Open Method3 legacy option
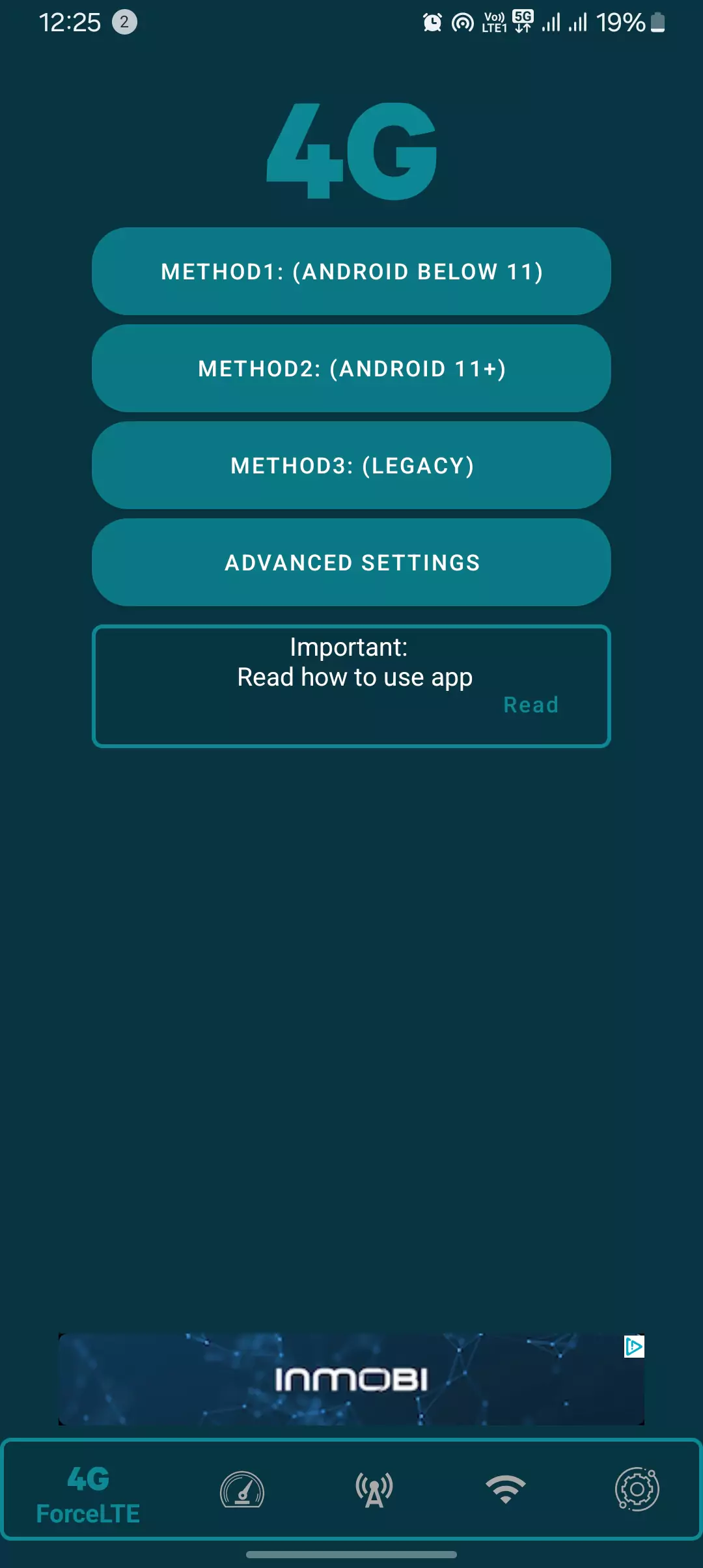Screen dimensions: 703x1568 pos(351,466)
